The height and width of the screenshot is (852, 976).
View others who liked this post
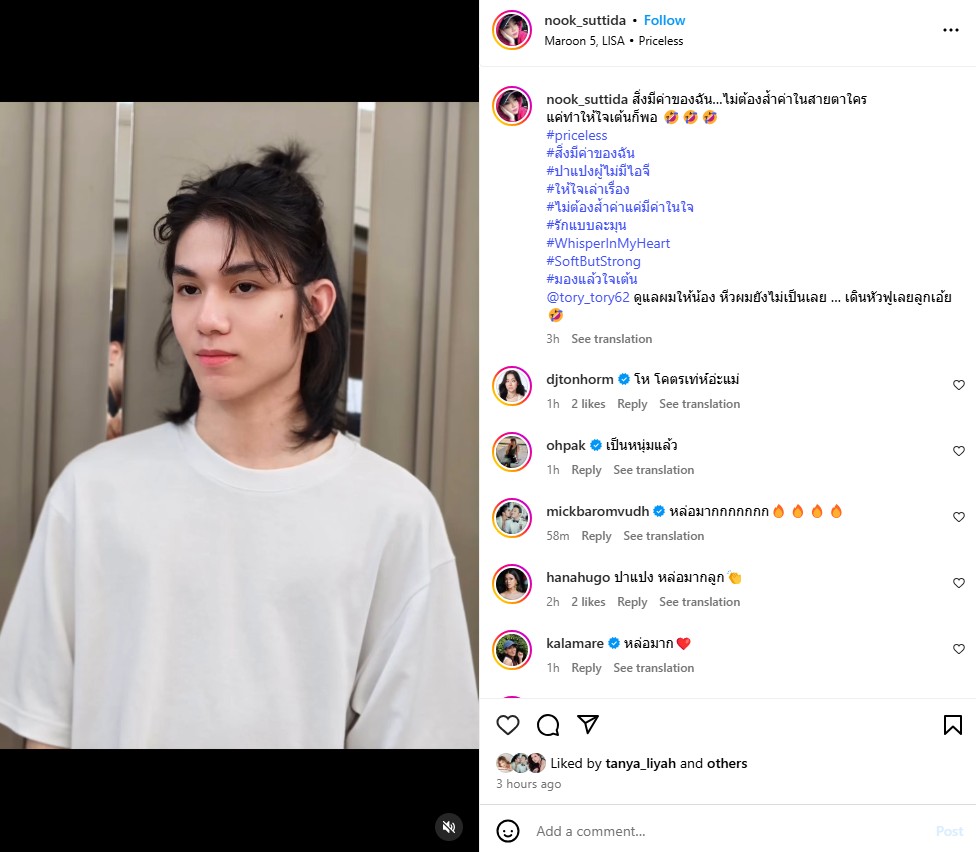coord(727,763)
